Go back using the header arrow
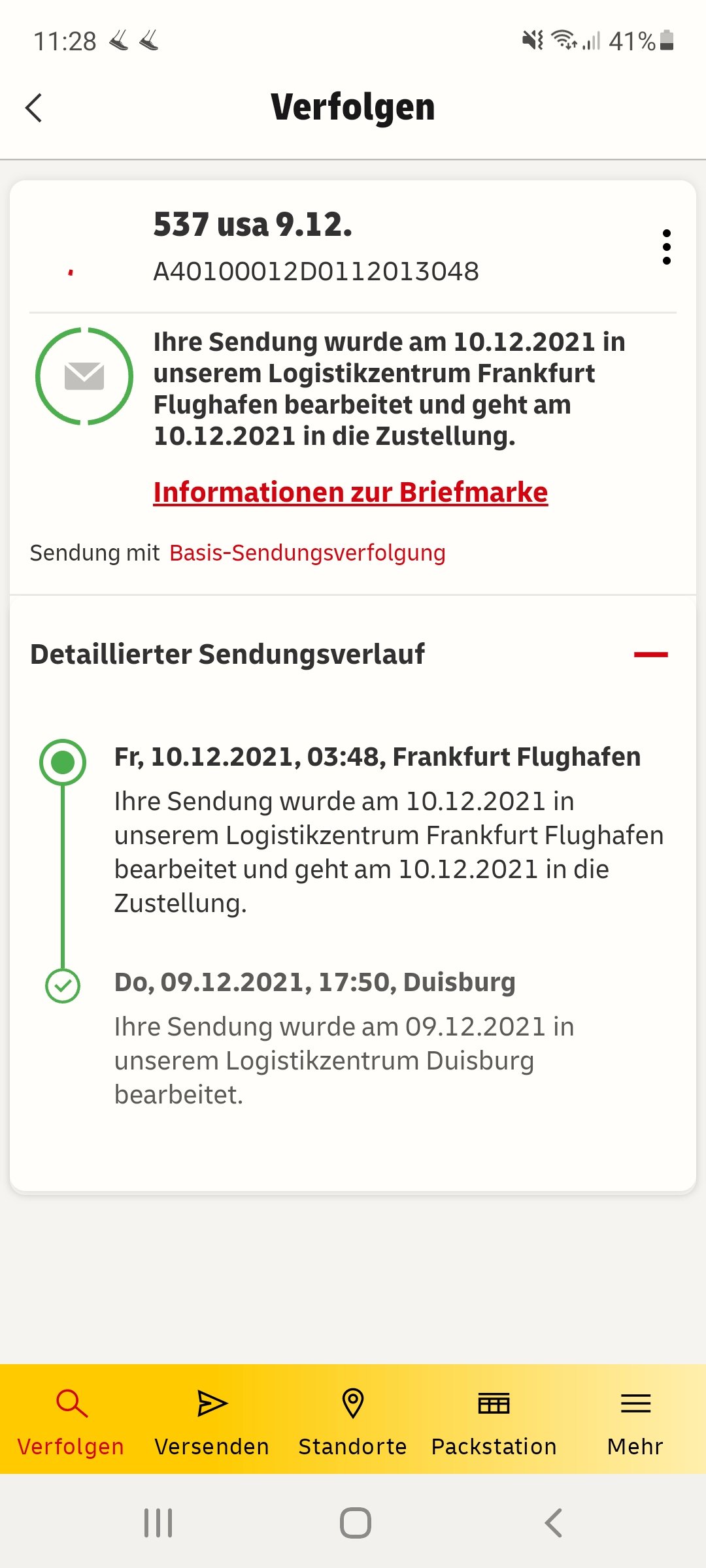This screenshot has height=1568, width=706. 34,108
